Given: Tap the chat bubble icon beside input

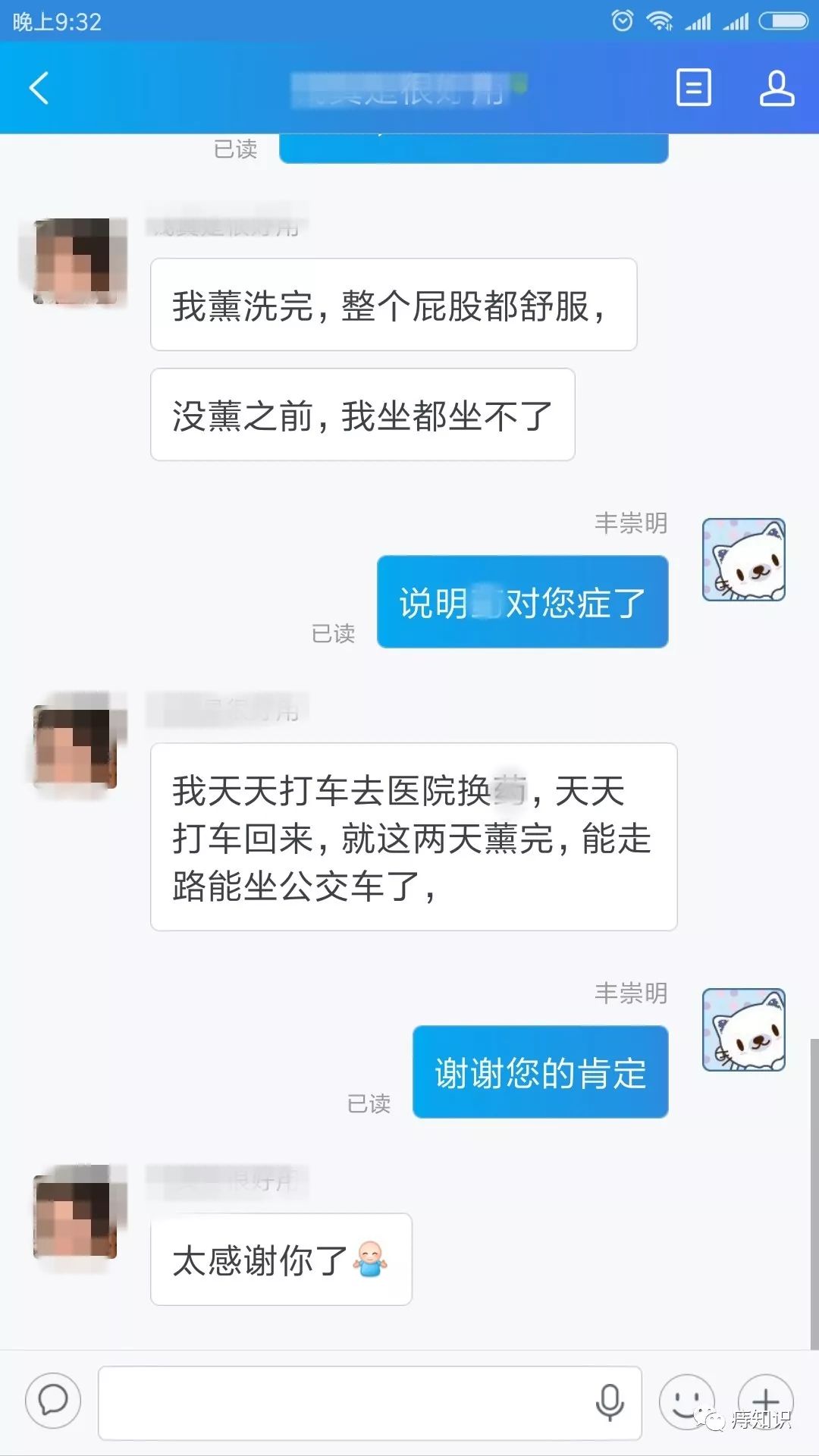Looking at the screenshot, I should [x=53, y=1400].
